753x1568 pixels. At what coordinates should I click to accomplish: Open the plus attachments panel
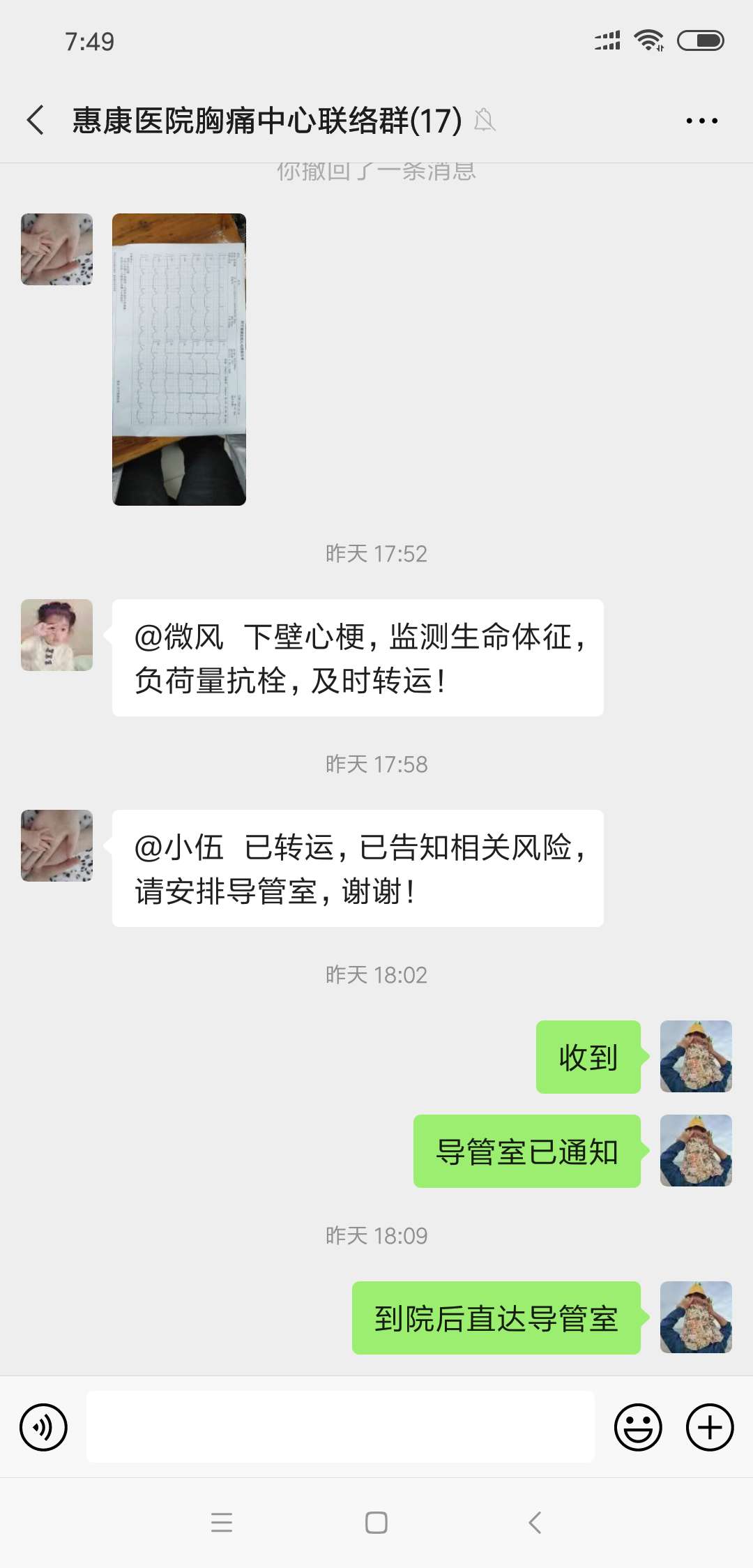tap(710, 1427)
